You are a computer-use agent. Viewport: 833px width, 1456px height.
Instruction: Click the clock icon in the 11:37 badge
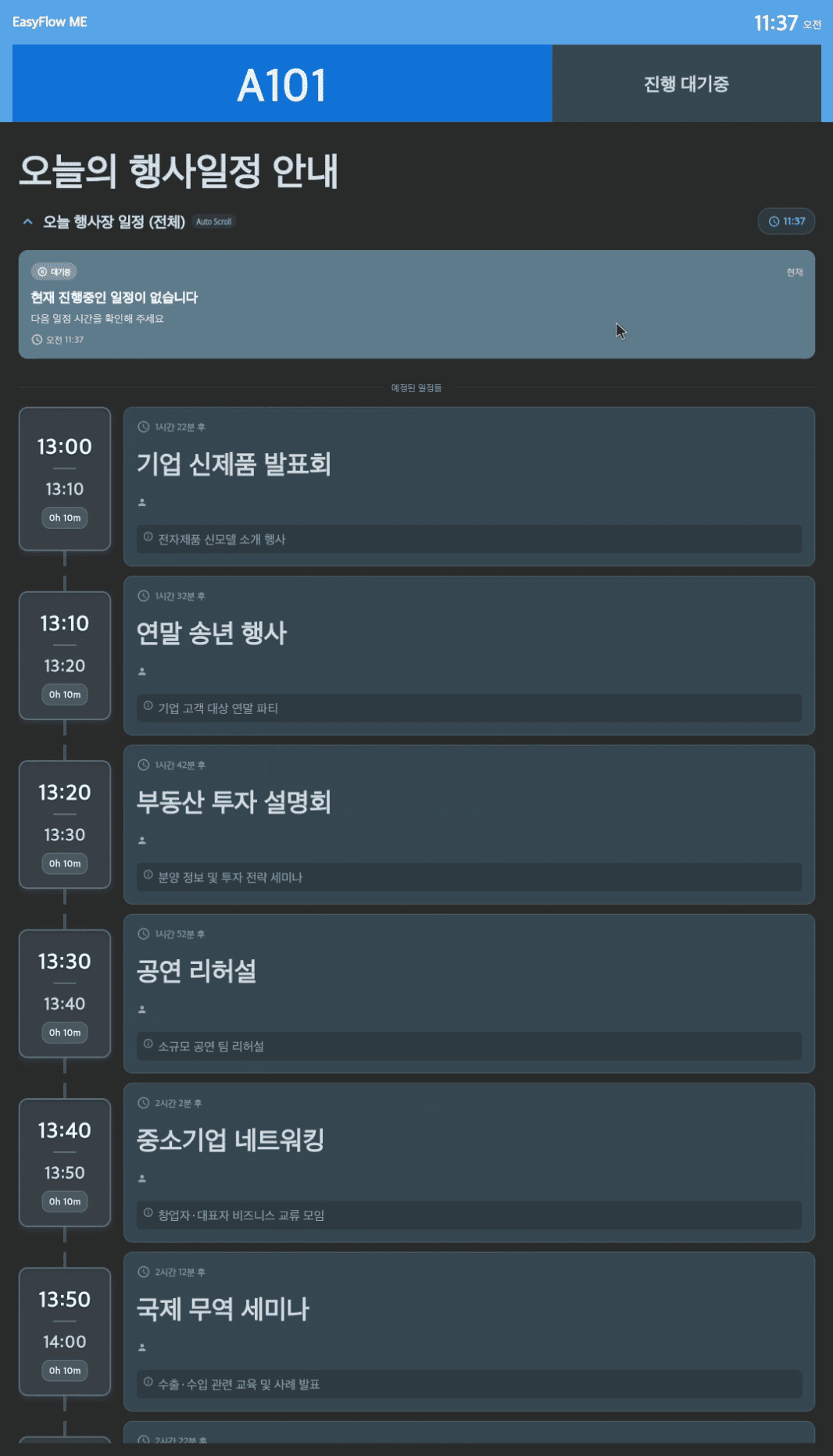pos(774,221)
